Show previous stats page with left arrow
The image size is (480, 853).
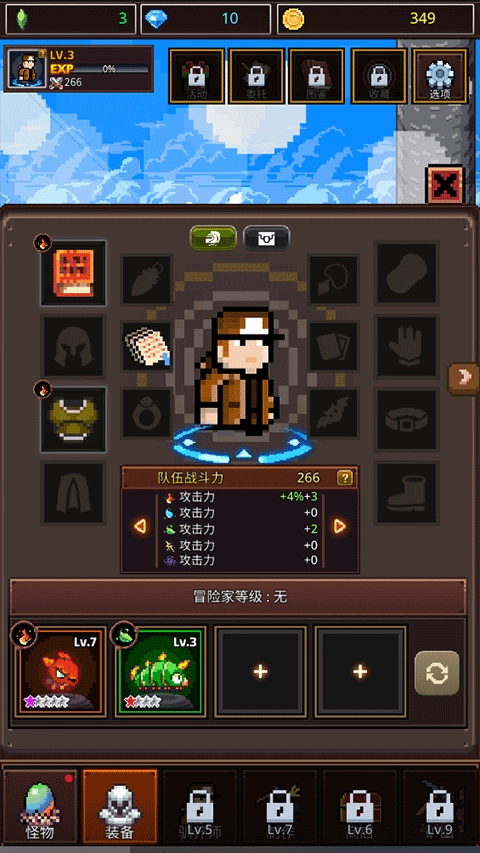(140, 526)
